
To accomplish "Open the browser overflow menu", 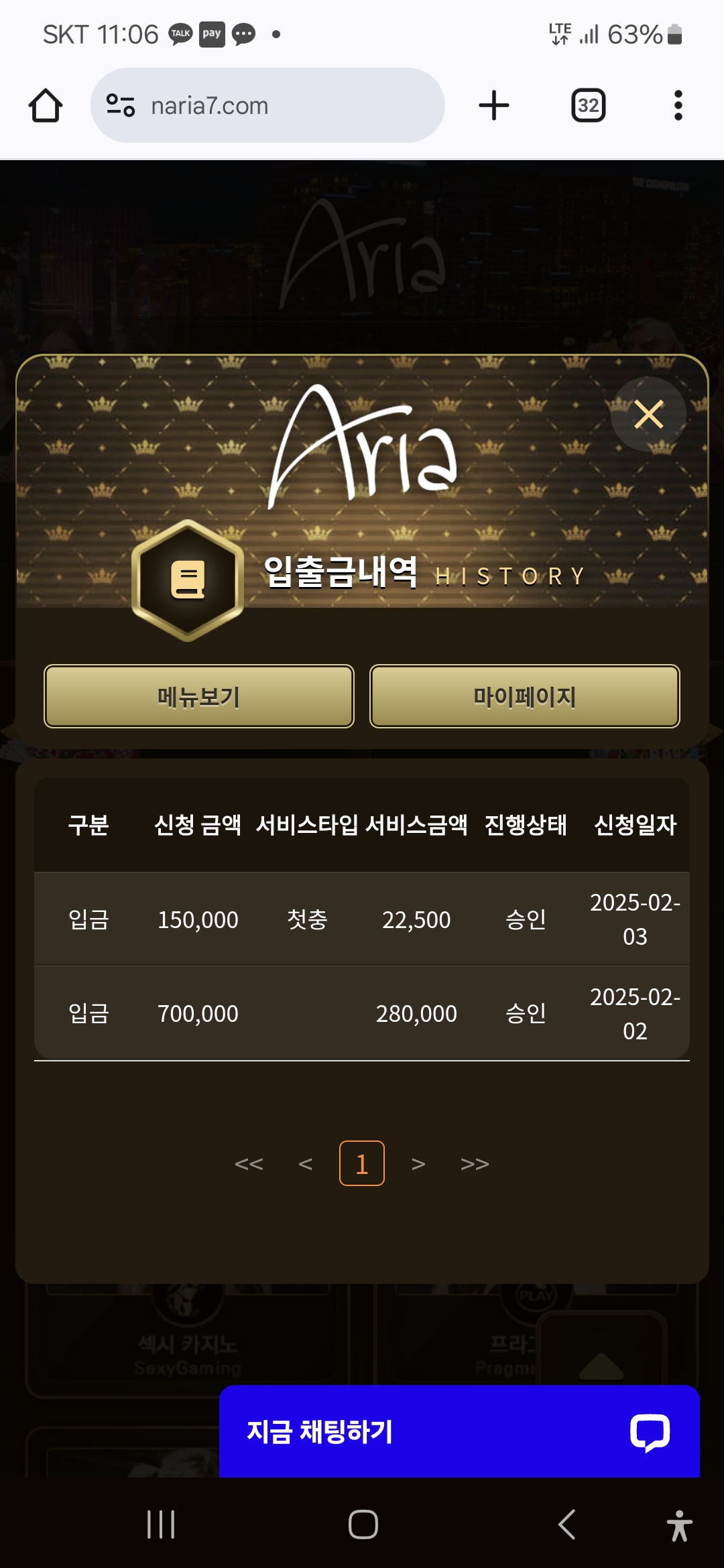I will coord(678,106).
